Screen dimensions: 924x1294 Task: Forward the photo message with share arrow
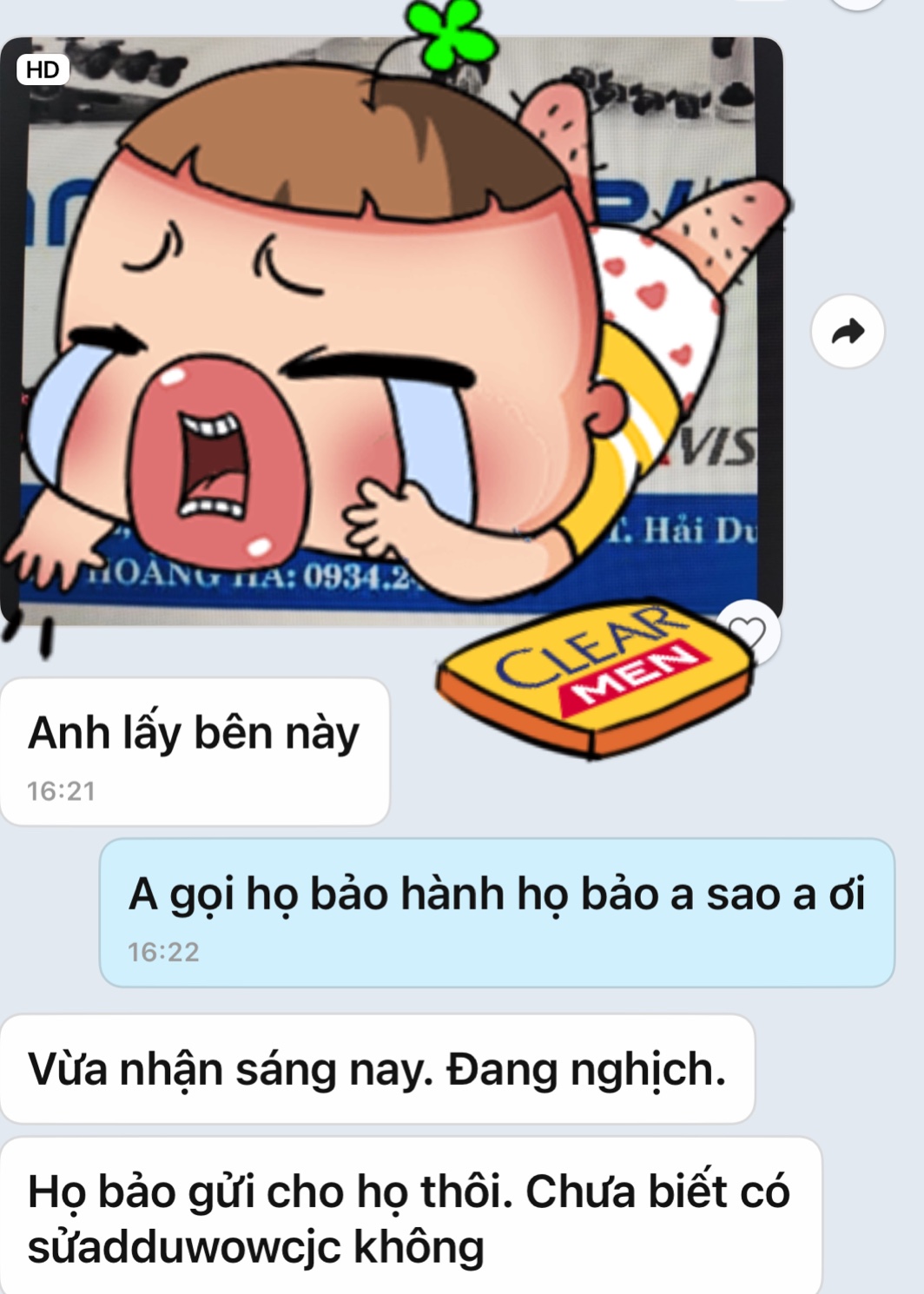(x=848, y=332)
